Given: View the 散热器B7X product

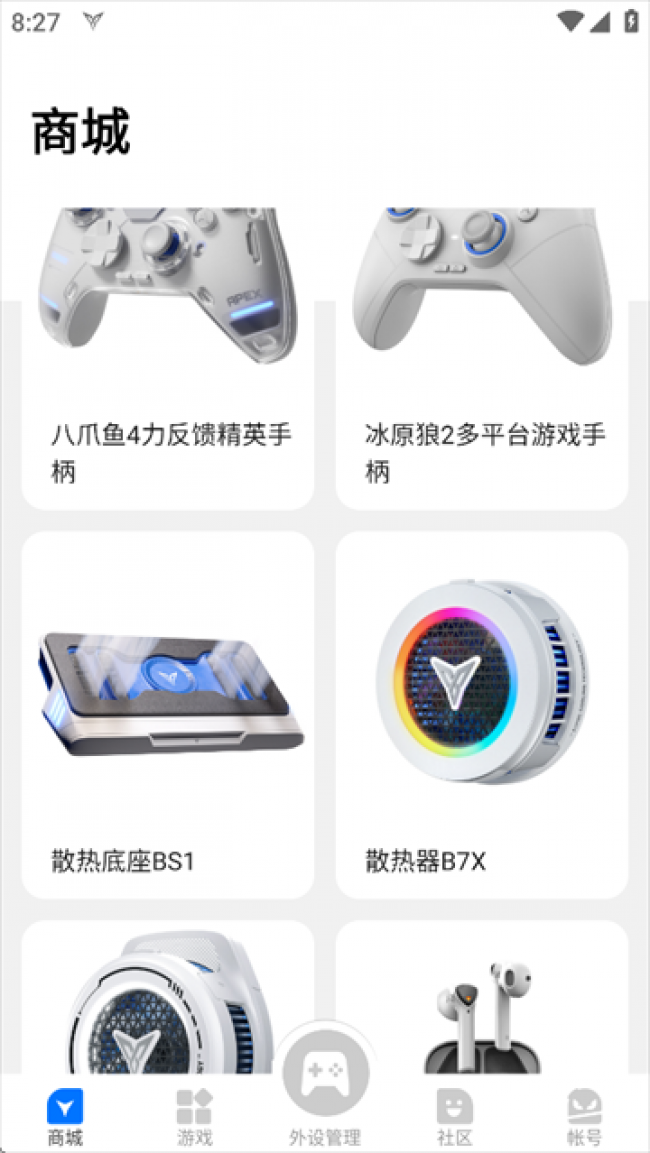Looking at the screenshot, I should pyautogui.click(x=482, y=714).
